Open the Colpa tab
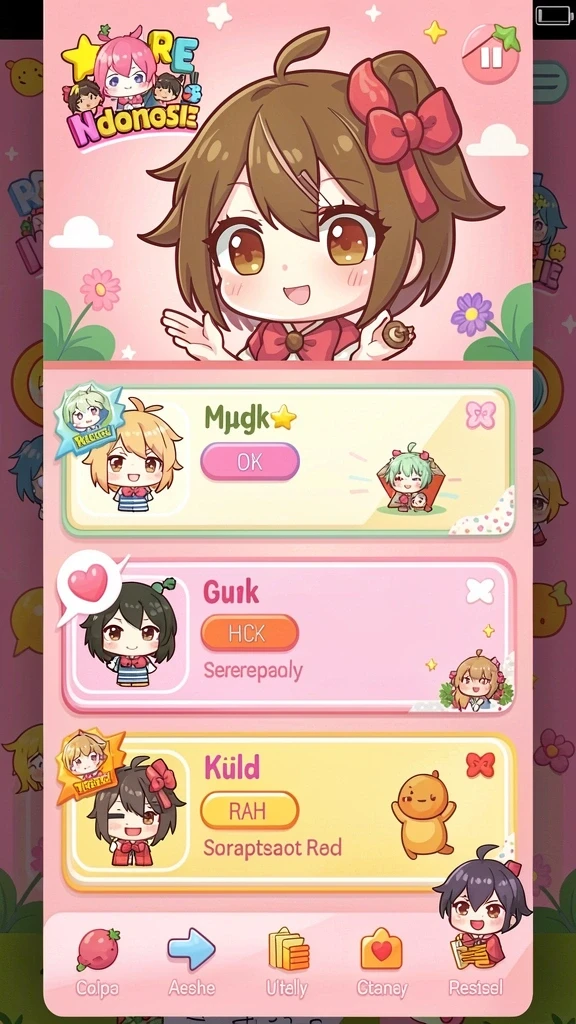The image size is (576, 1024). pyautogui.click(x=97, y=963)
